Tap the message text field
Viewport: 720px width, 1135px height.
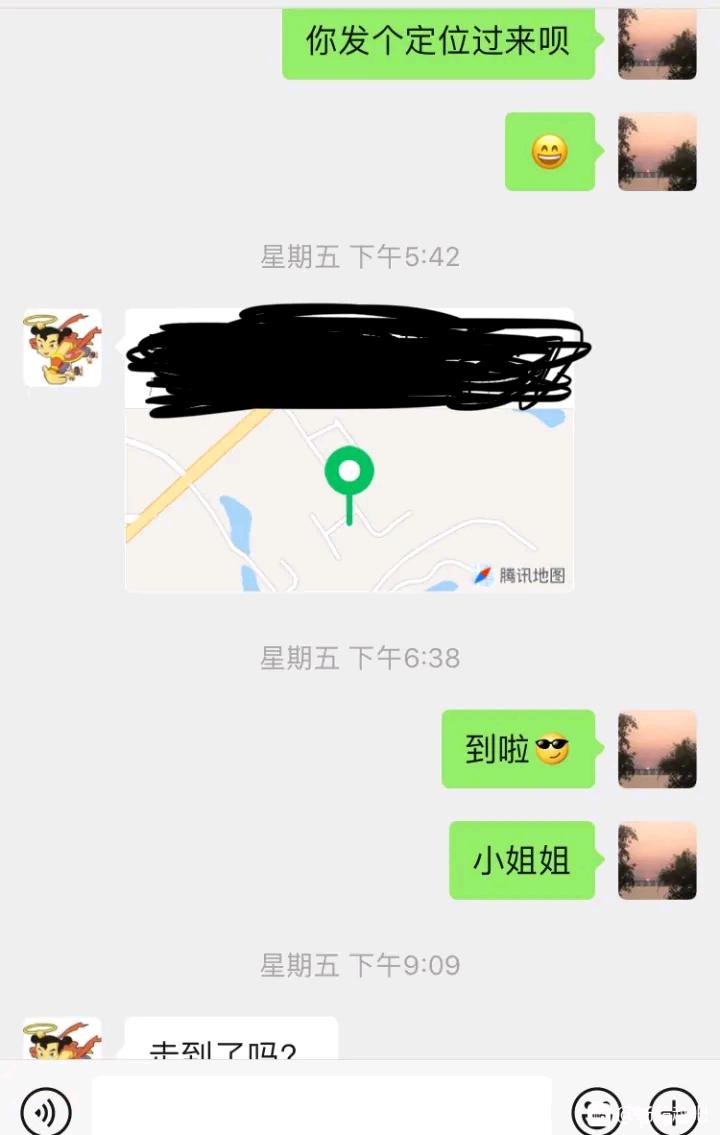click(x=321, y=1106)
